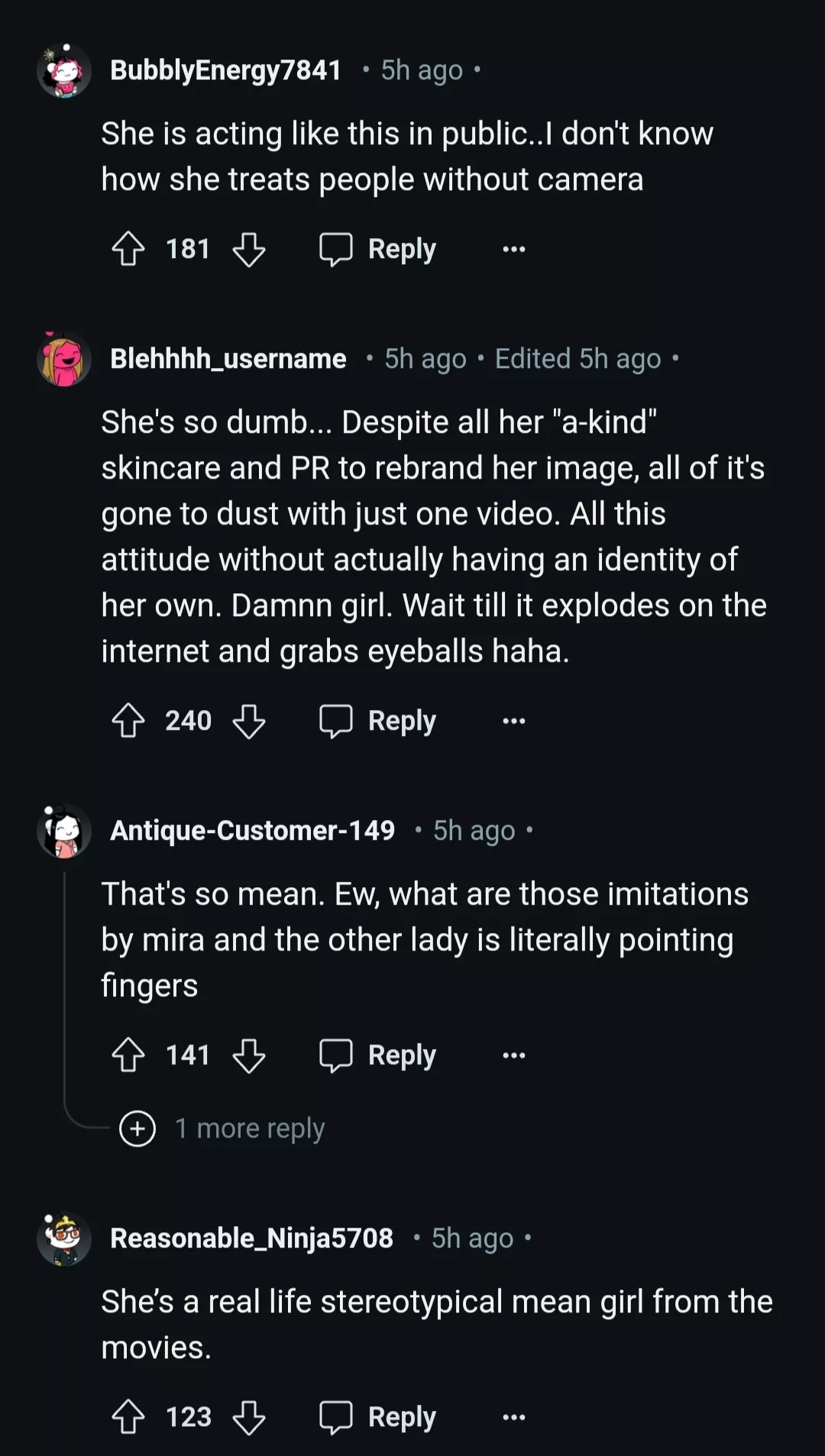Reply to Blehhhh_username's comment
825x1456 pixels.
point(378,721)
